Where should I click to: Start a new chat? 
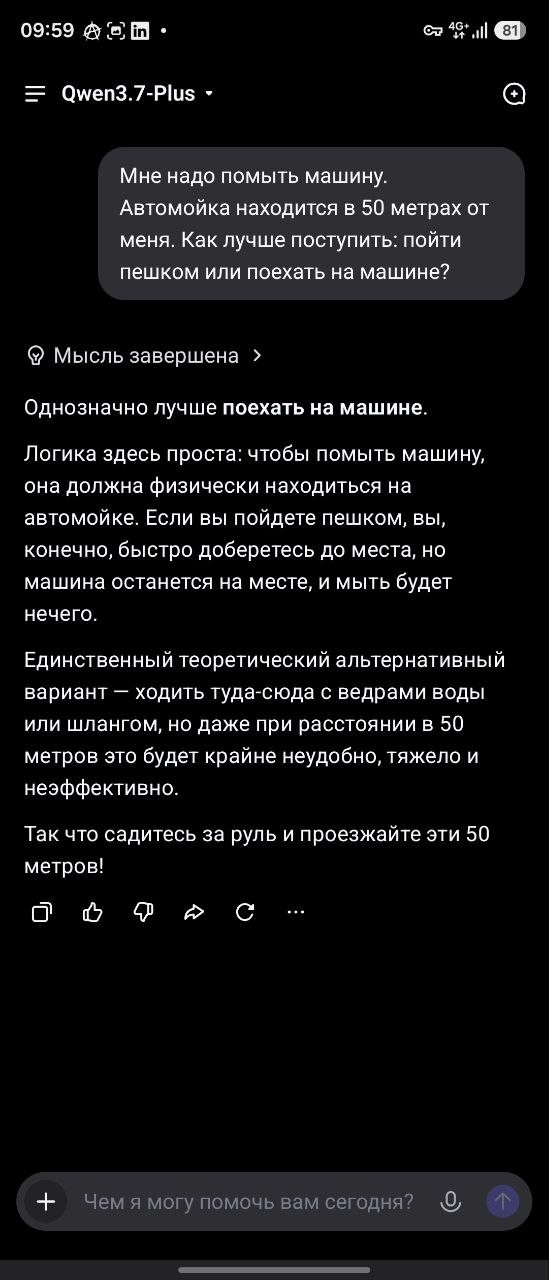coord(514,94)
